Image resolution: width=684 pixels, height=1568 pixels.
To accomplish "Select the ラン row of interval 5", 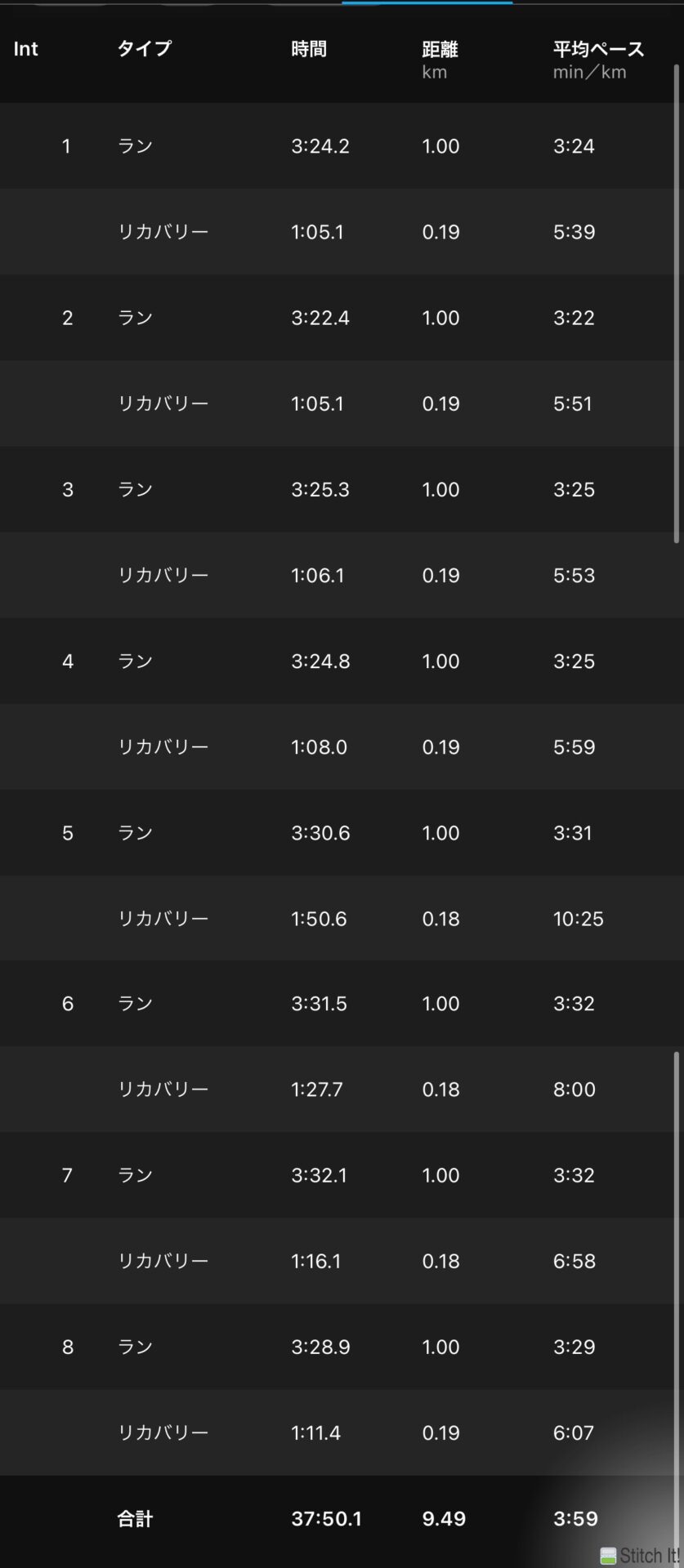I will (x=327, y=833).
